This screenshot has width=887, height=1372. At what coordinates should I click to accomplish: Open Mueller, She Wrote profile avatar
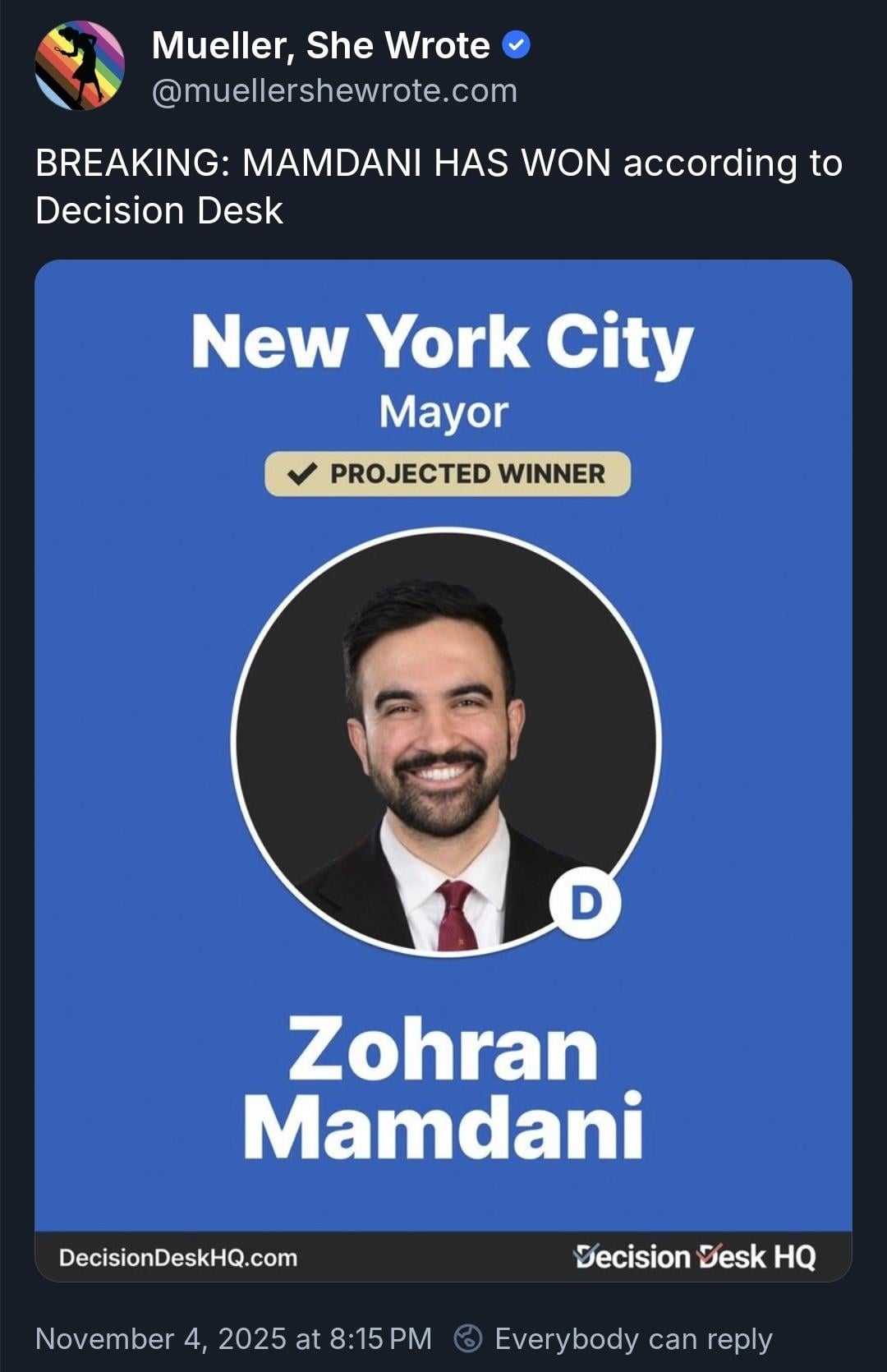pyautogui.click(x=80, y=67)
